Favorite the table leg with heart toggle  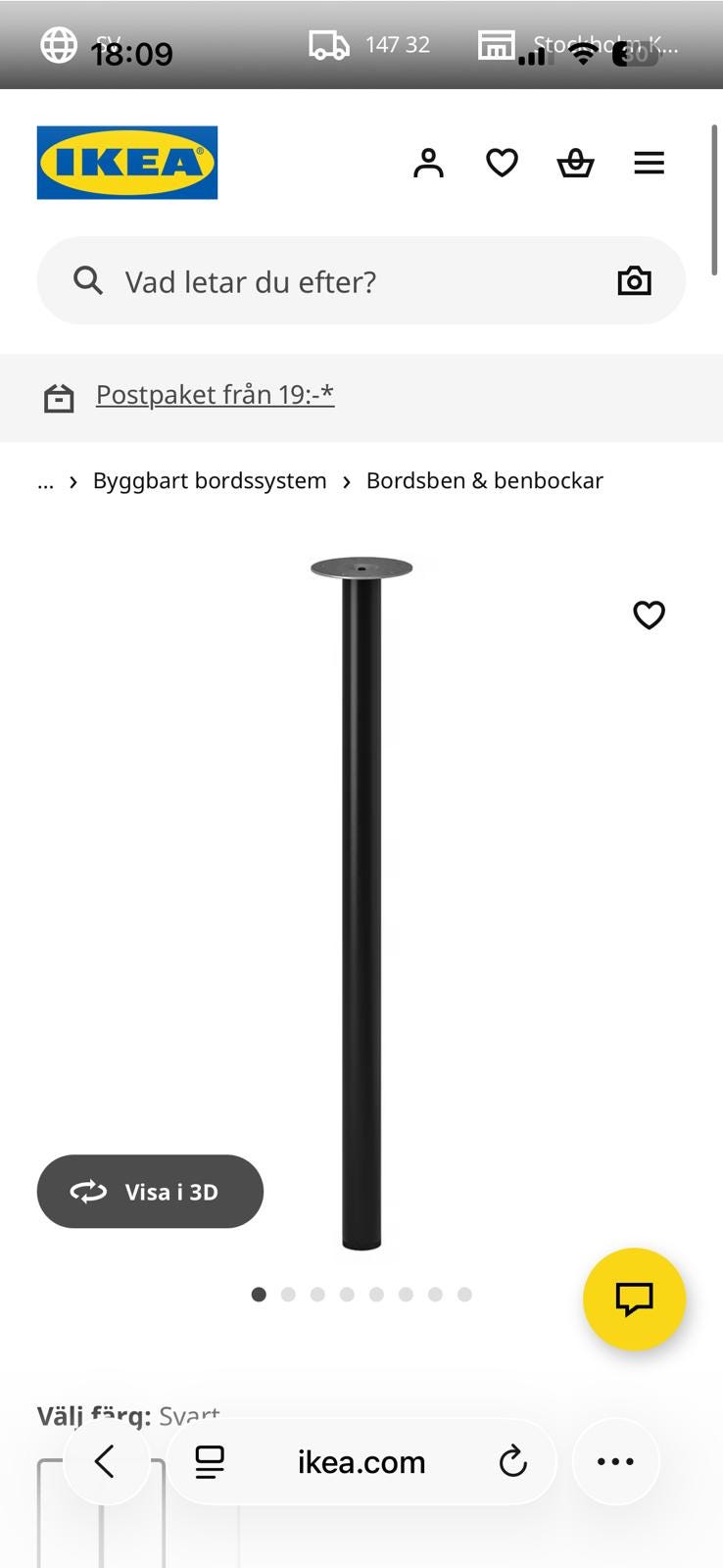[649, 615]
